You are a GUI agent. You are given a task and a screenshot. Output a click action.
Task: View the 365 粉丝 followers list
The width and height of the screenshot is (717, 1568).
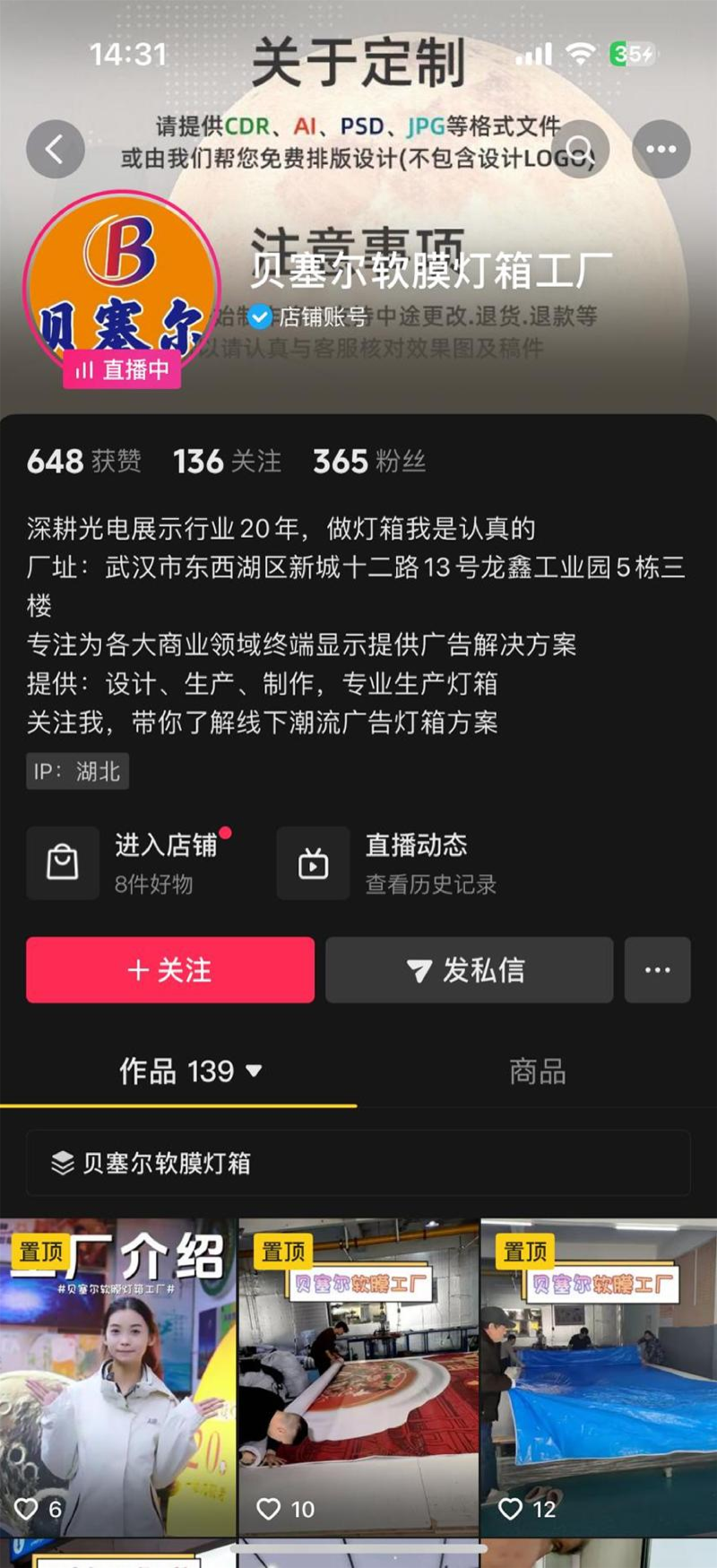(368, 462)
